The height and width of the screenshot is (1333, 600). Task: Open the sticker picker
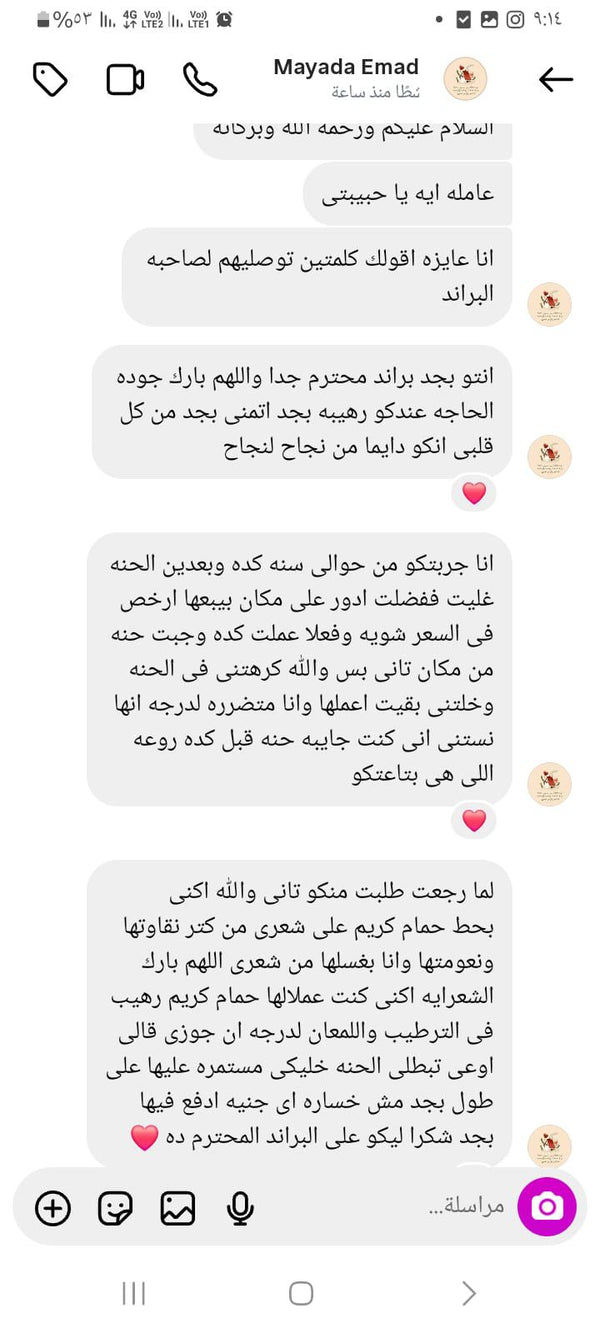pos(115,1208)
